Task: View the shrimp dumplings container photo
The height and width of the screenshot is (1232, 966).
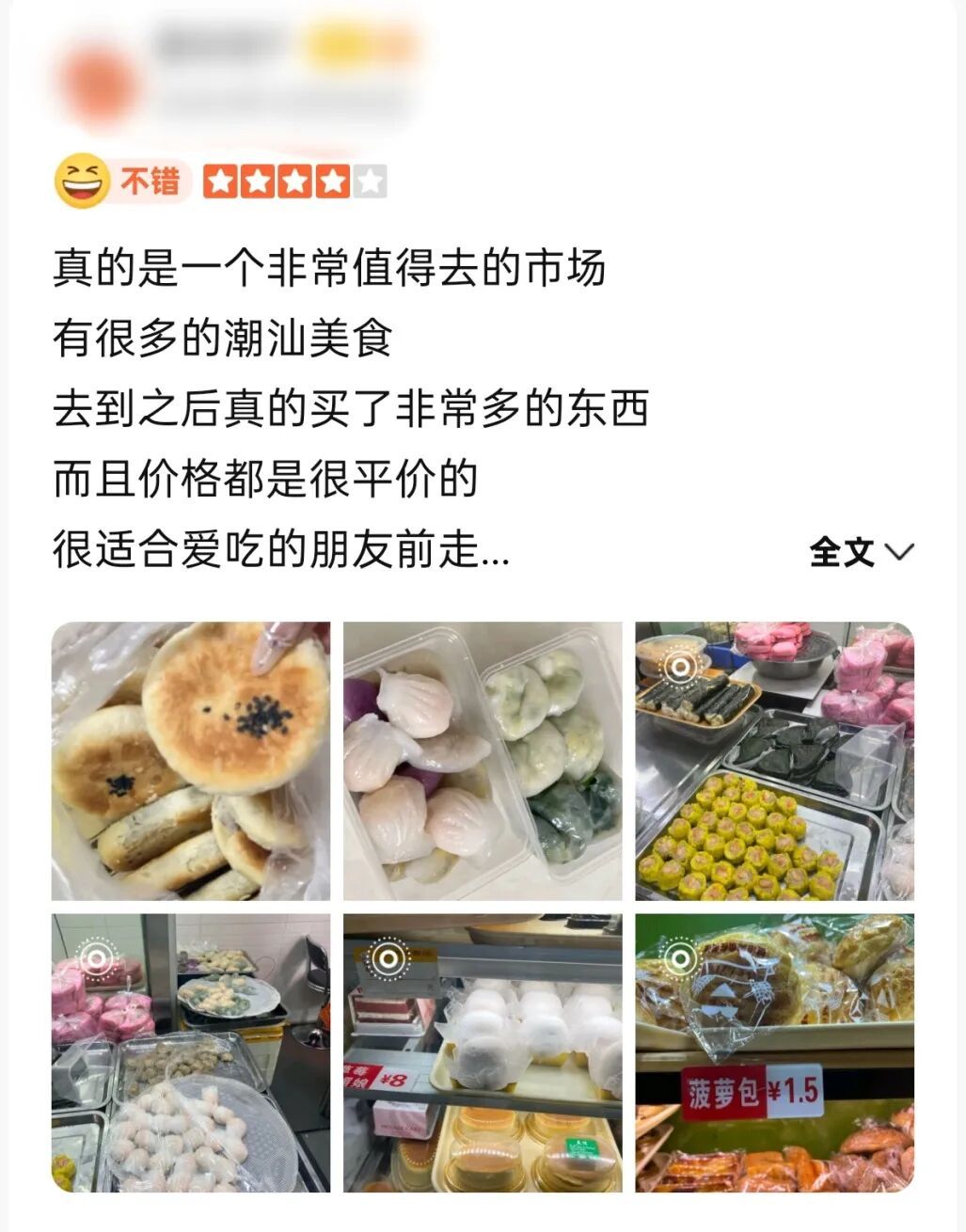Action: click(x=483, y=761)
